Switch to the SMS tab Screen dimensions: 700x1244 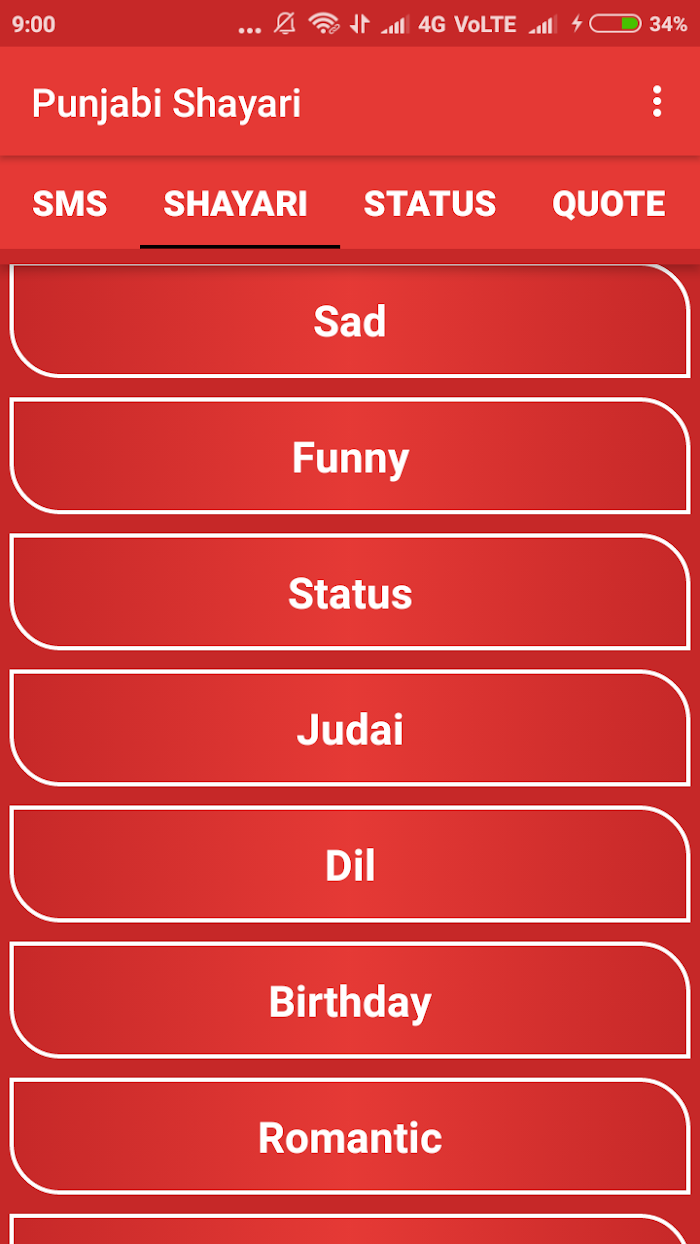pos(70,204)
